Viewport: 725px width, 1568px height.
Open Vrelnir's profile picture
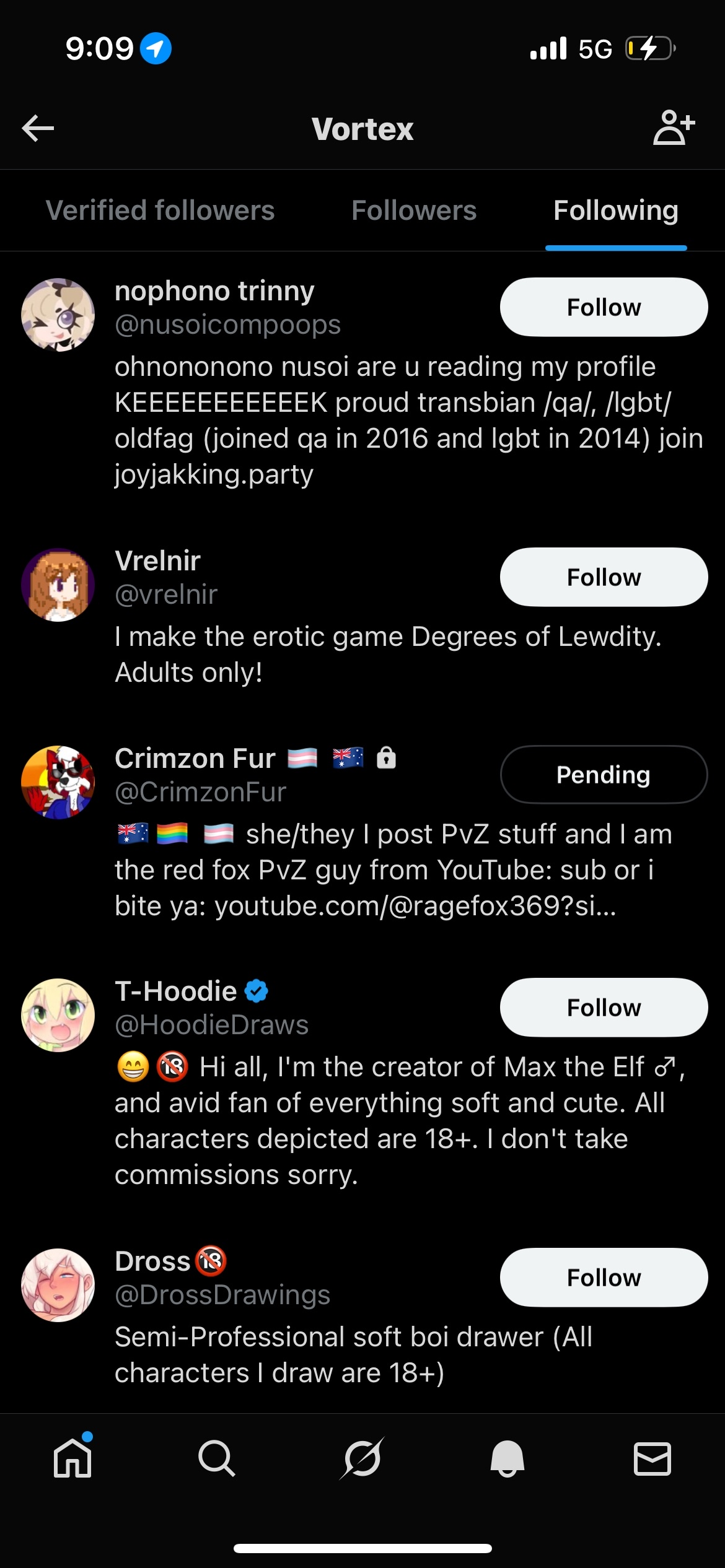58,585
